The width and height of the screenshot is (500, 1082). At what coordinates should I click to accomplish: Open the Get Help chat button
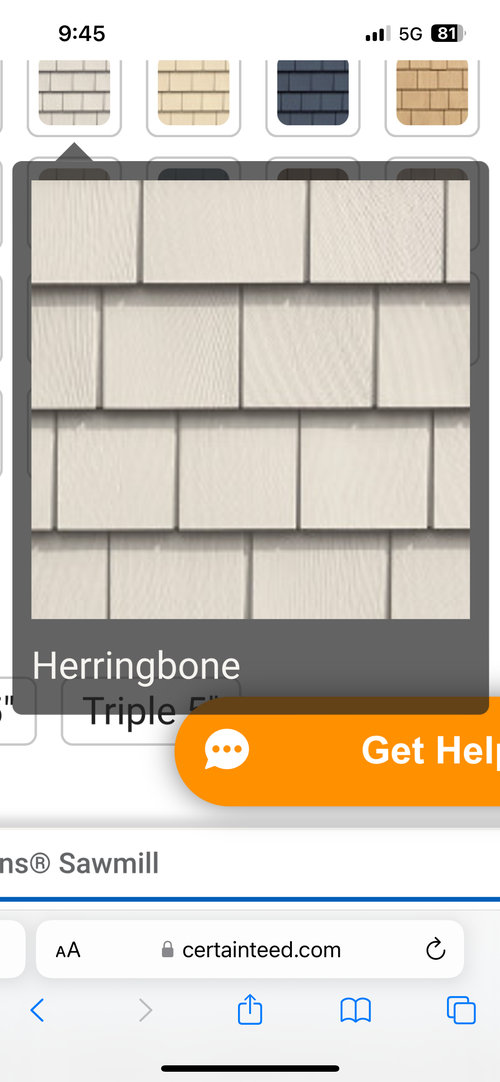(338, 751)
